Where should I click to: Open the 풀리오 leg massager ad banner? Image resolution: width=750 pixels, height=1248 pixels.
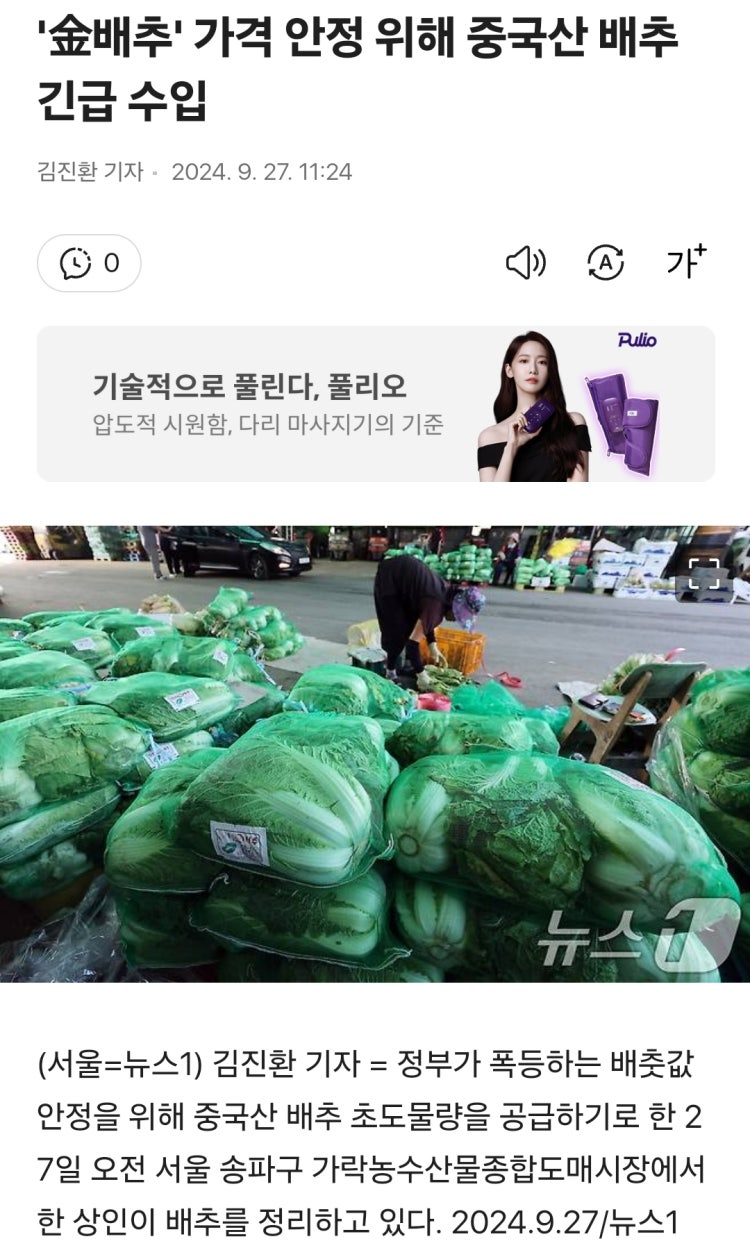[376, 404]
